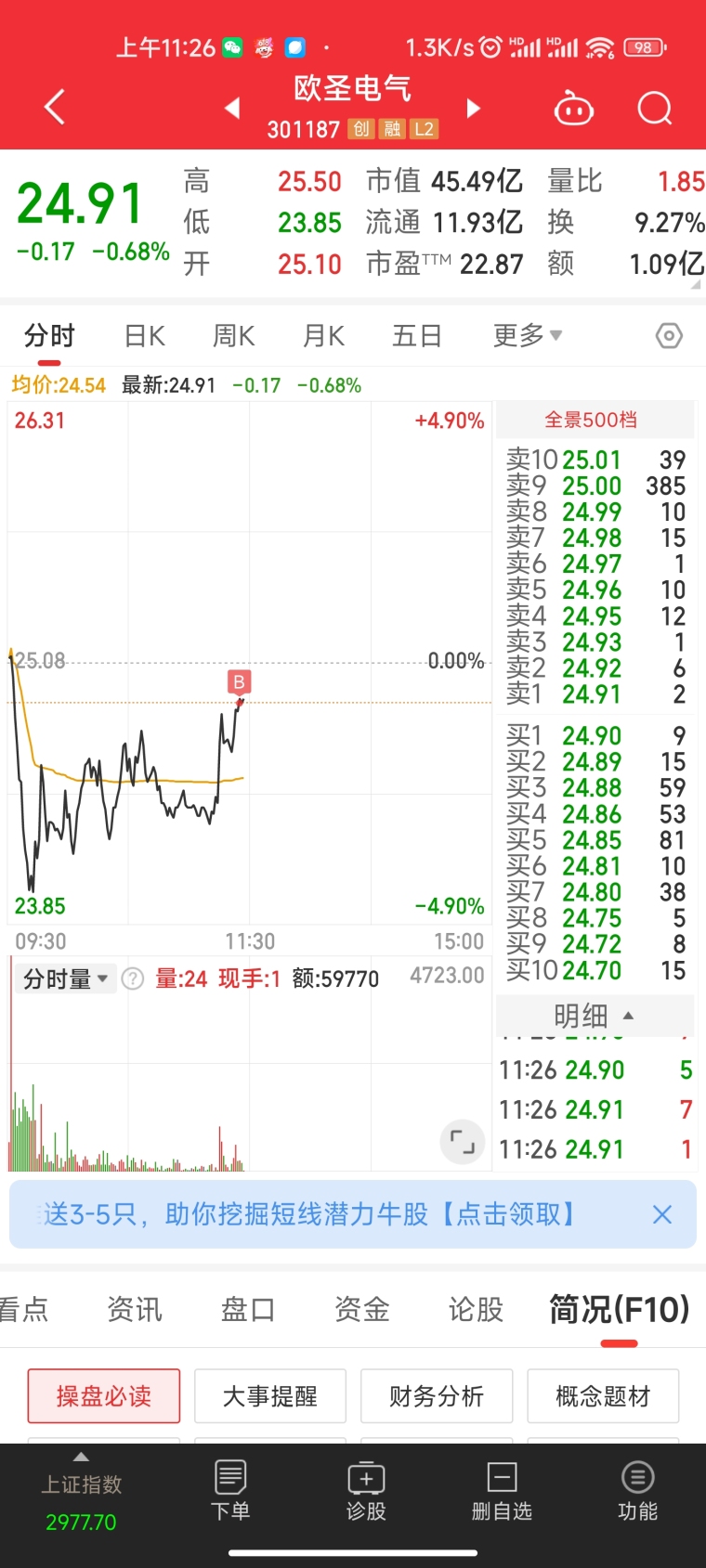Open stock search
Viewport: 706px width, 1568px height.
[x=655, y=109]
